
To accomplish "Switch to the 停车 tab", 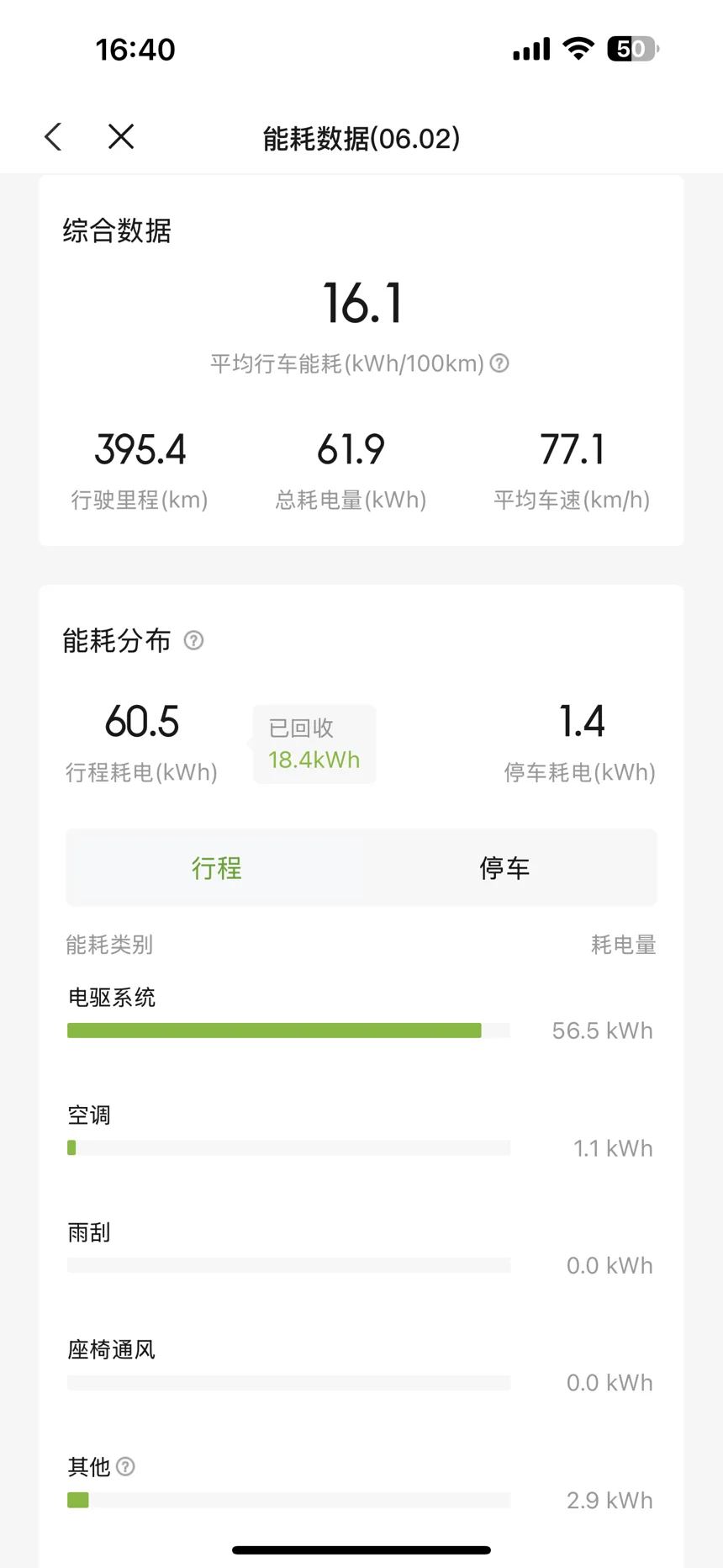I will tap(505, 868).
